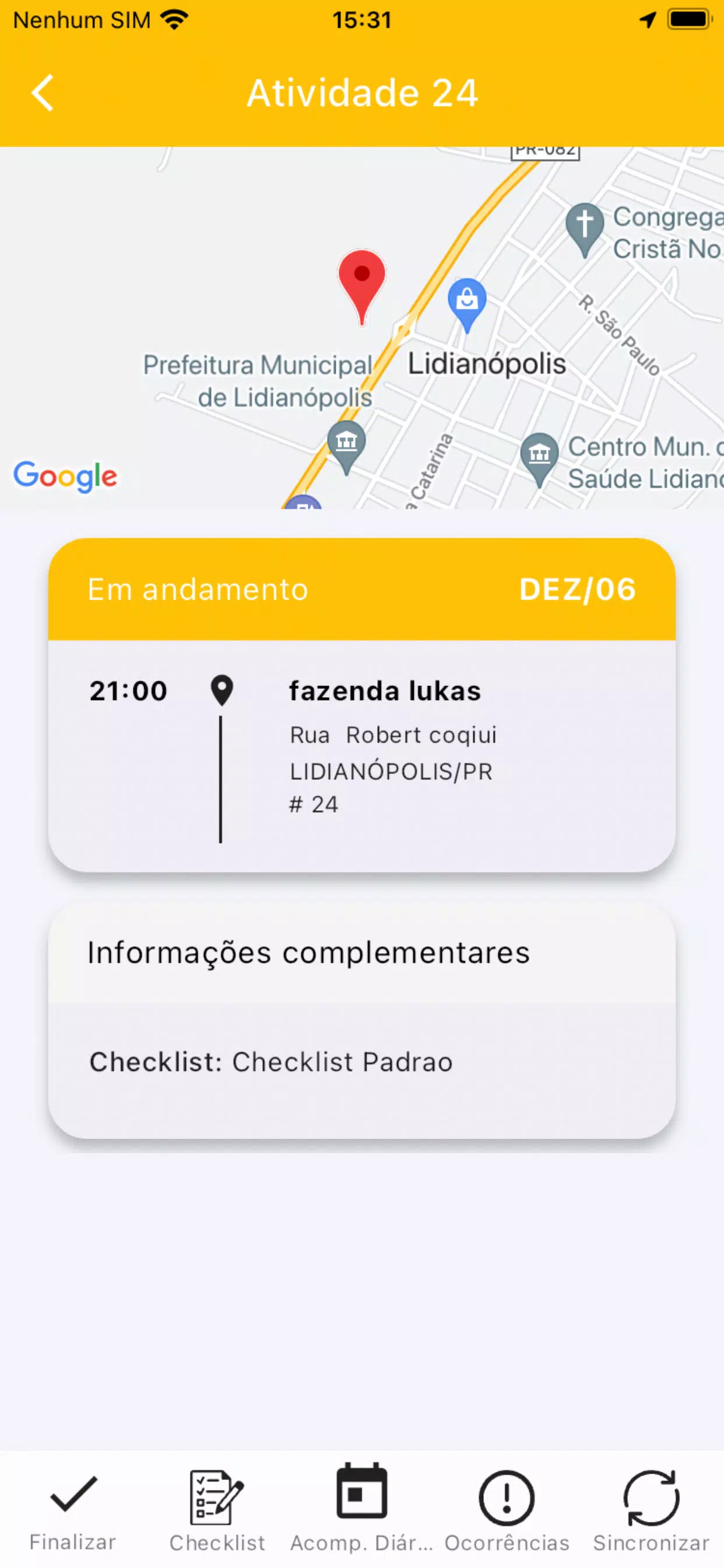Image resolution: width=724 pixels, height=1568 pixels.
Task: Open Google logo on the map
Action: (66, 475)
